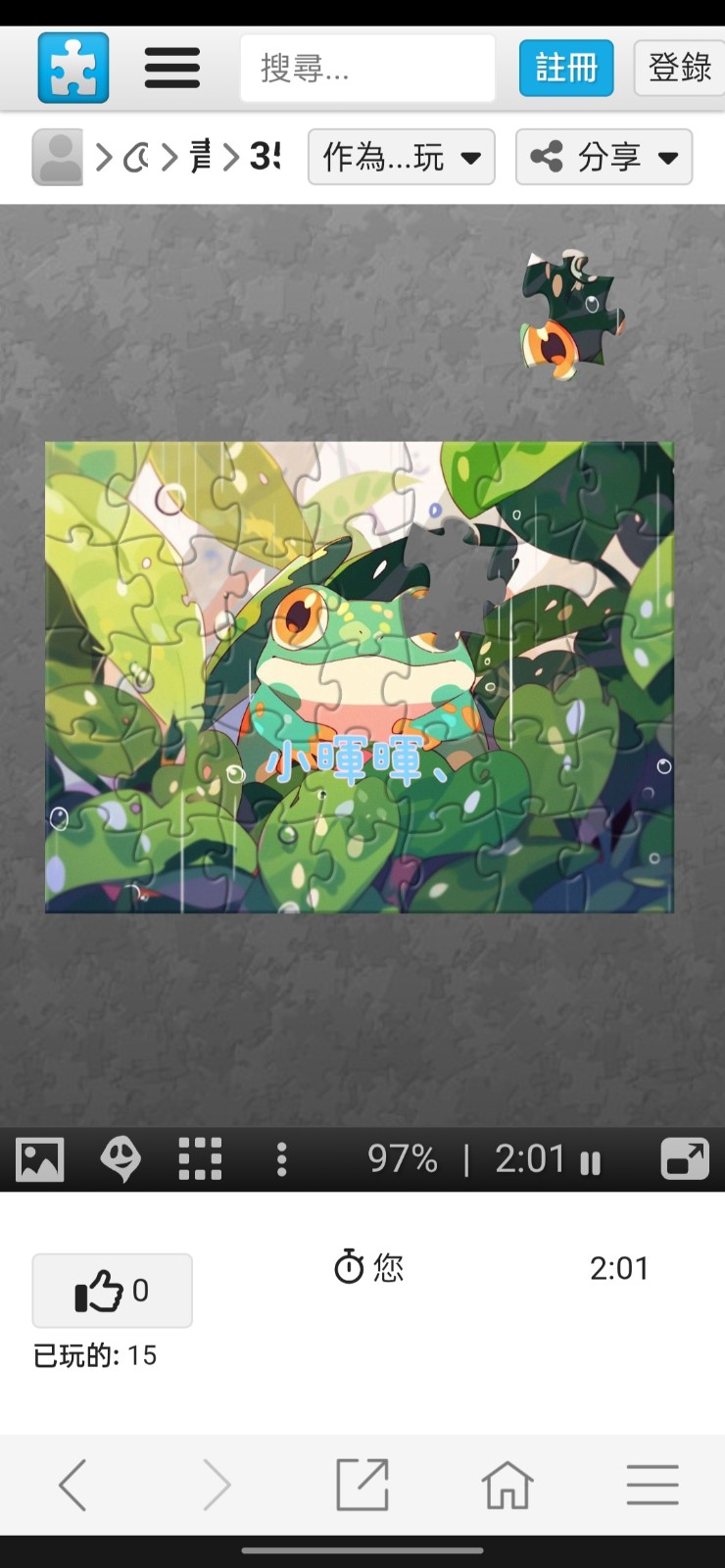Open the browser share/open-external icon
The height and width of the screenshot is (1568, 725).
click(x=362, y=1485)
